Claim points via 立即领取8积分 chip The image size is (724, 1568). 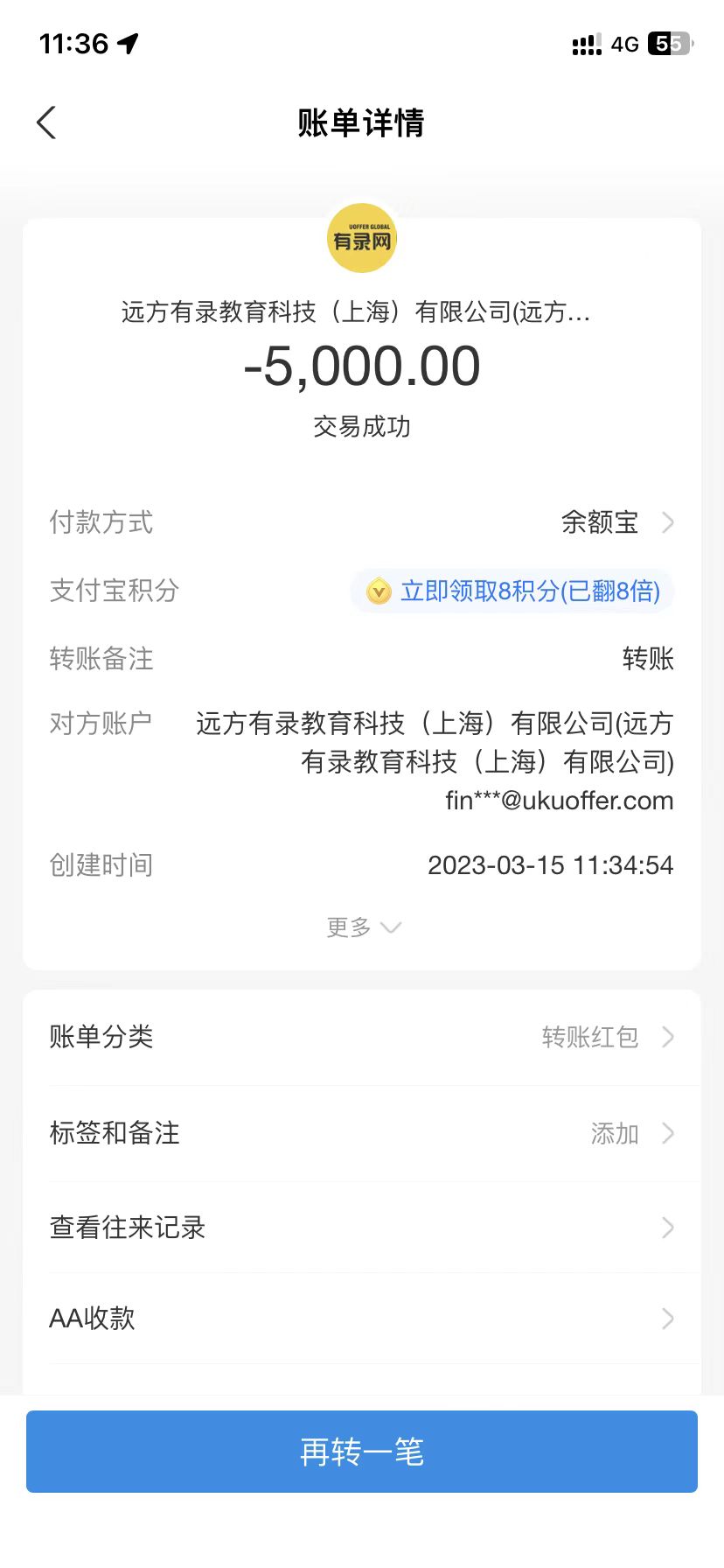coord(513,591)
